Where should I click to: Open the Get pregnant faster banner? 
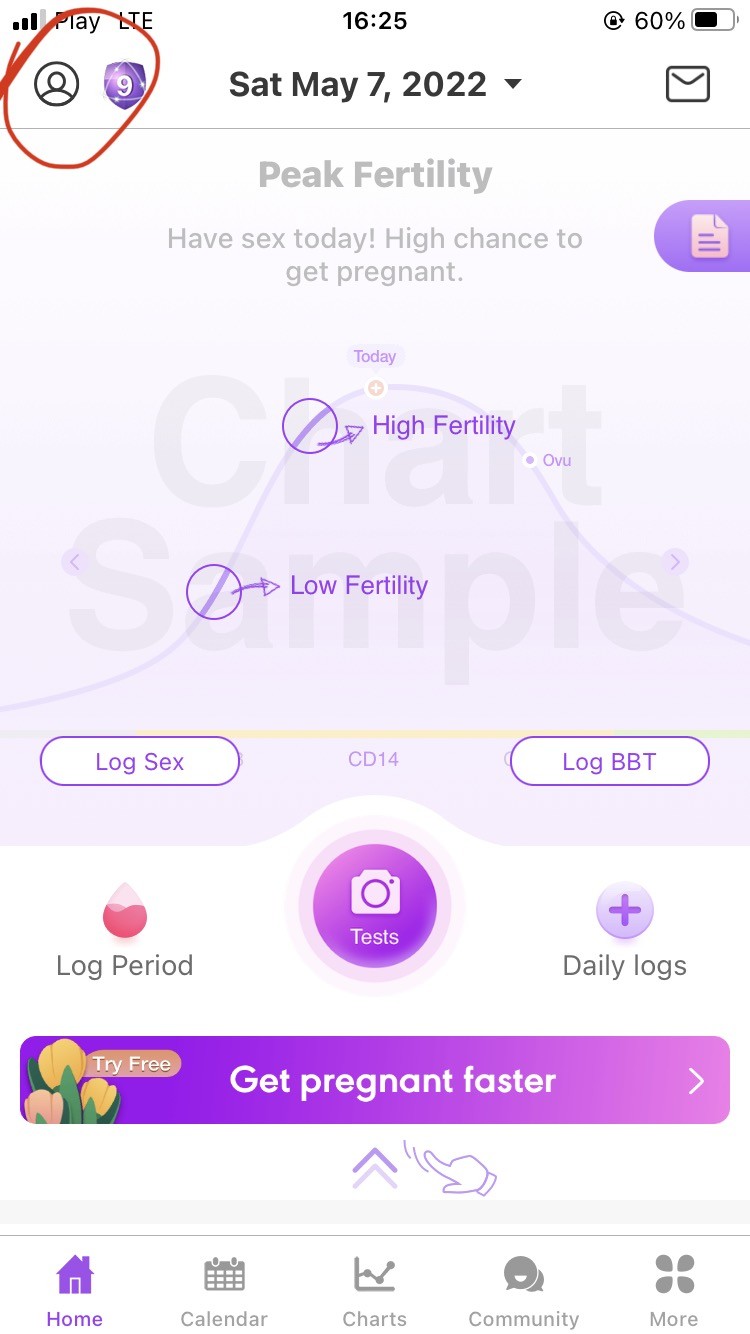pos(375,1080)
